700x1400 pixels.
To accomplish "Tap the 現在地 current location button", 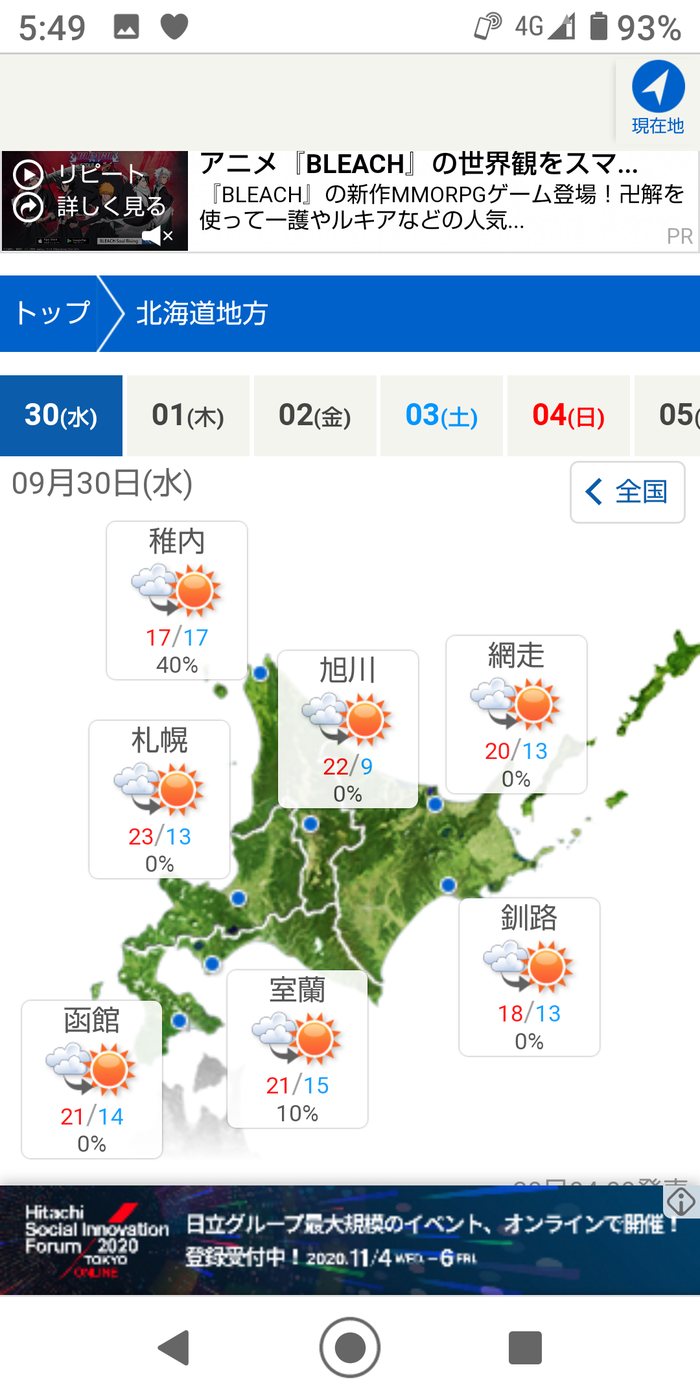I will pyautogui.click(x=658, y=99).
